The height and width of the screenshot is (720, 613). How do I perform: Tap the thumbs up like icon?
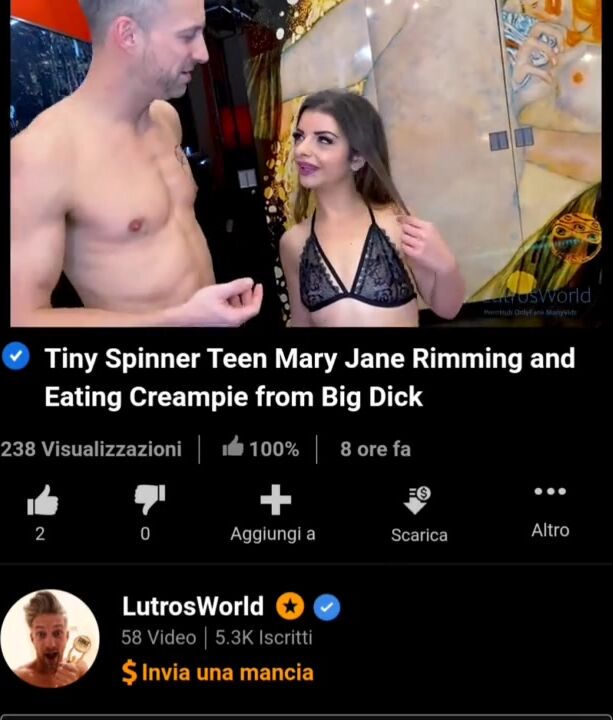pyautogui.click(x=41, y=500)
